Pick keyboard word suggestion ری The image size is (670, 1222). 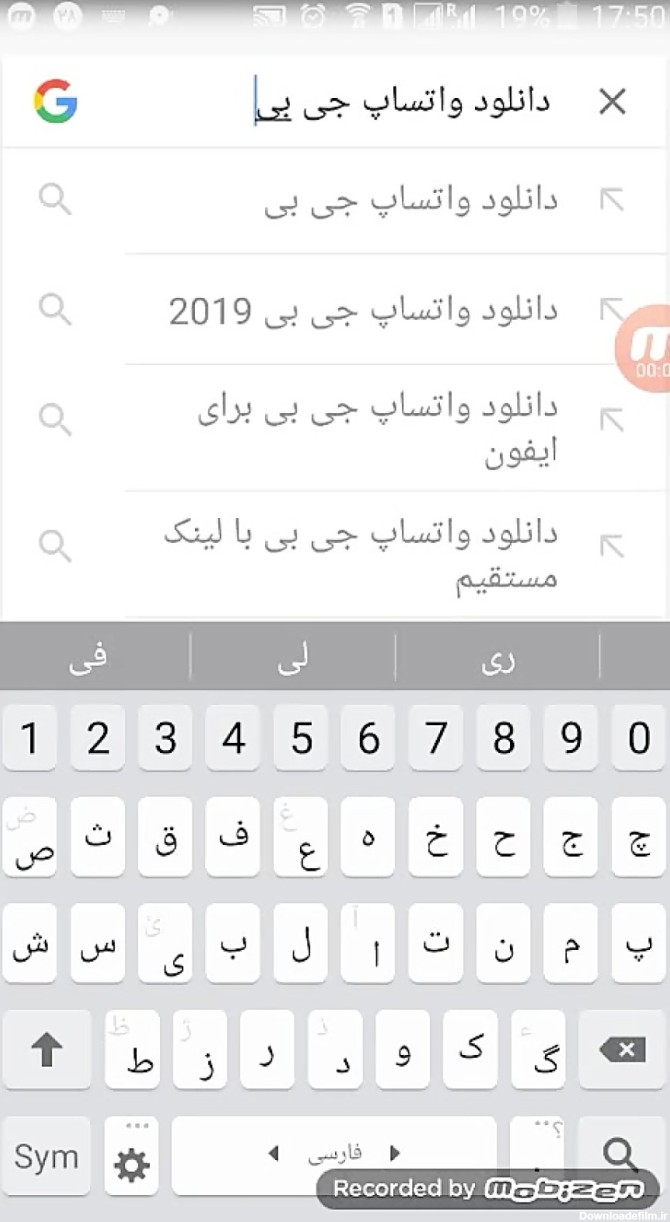497,657
